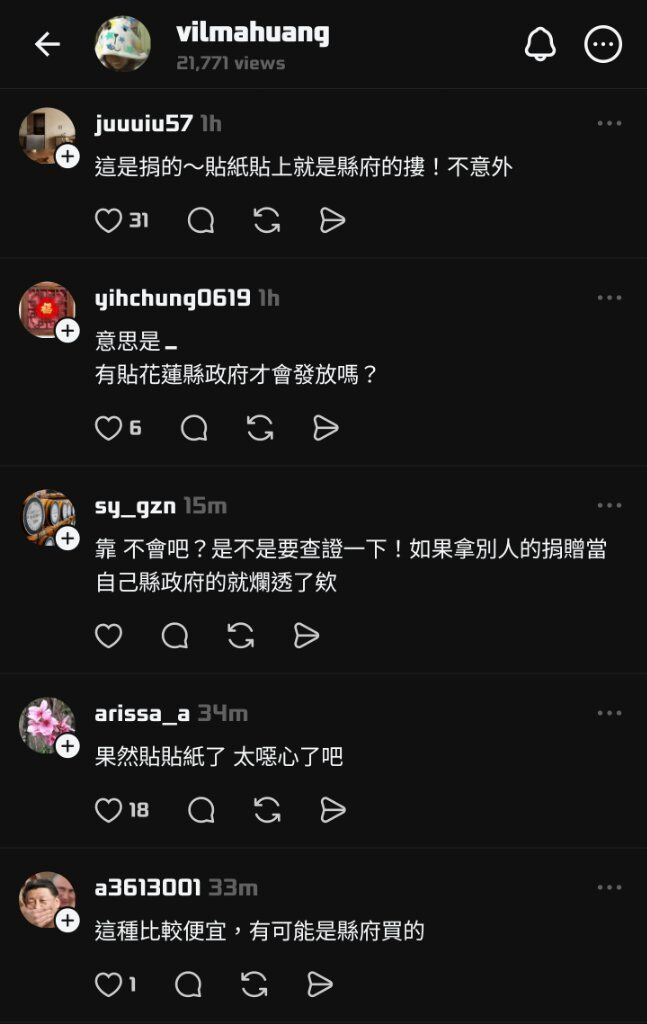Like juuuiu57's comment
The width and height of the screenshot is (647, 1024).
point(108,220)
